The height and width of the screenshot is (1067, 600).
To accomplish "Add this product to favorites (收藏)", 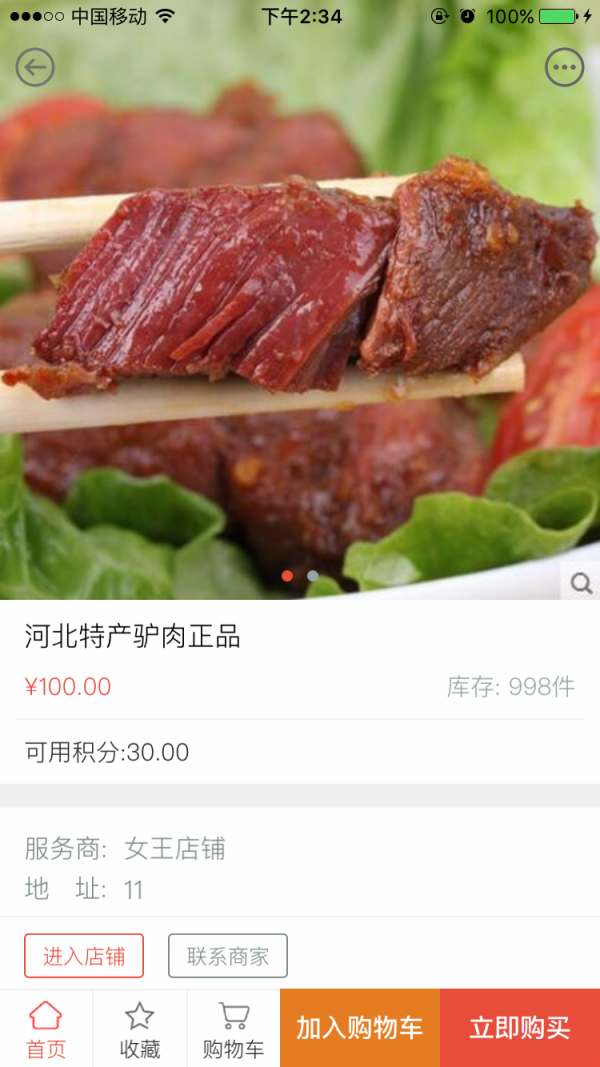I will coord(140,1029).
